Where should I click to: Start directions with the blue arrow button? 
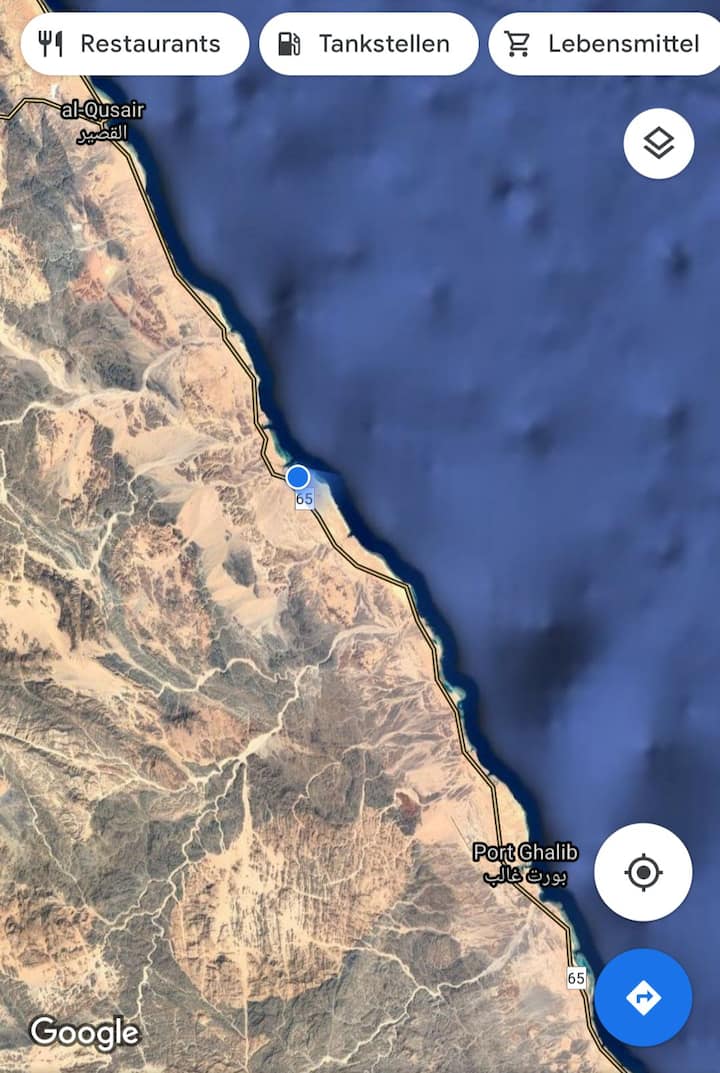(x=643, y=997)
